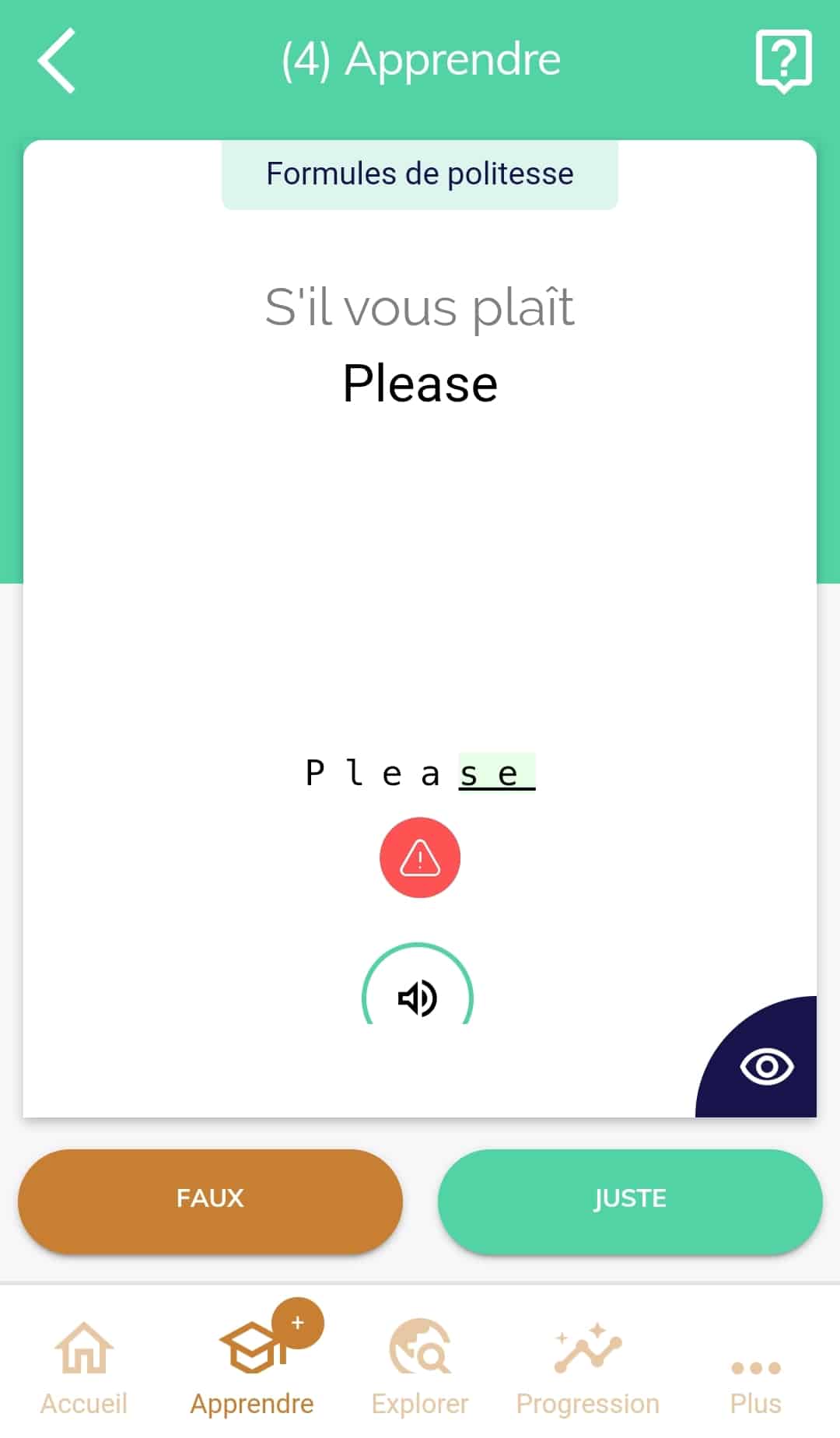Go to the Accueil tab
The height and width of the screenshot is (1438, 840).
tap(84, 1370)
